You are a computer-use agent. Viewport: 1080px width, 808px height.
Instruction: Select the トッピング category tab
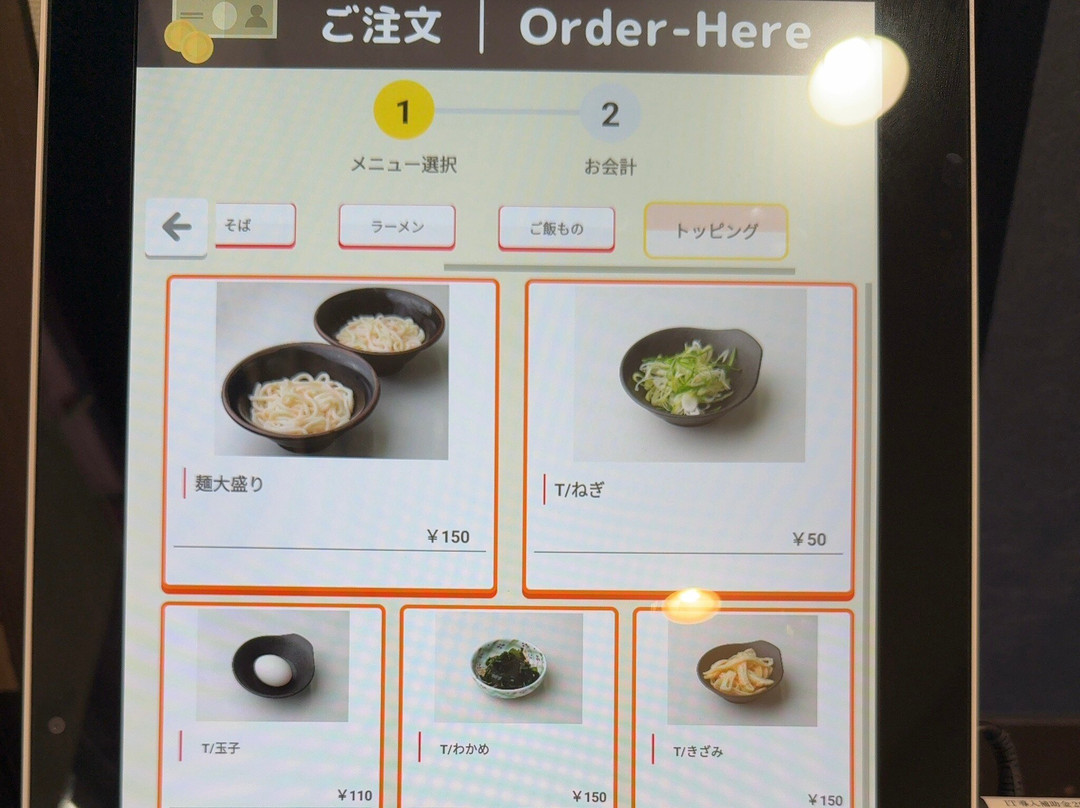click(x=716, y=231)
